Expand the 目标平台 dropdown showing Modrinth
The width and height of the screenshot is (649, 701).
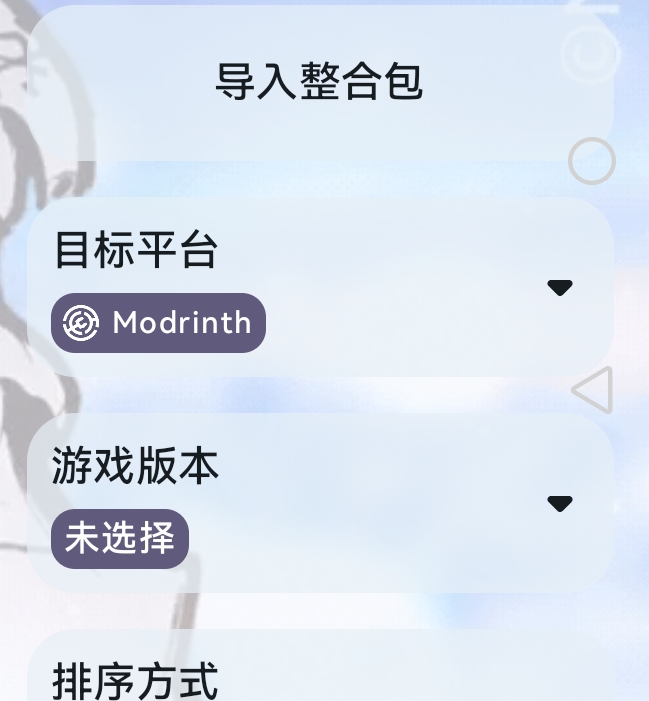click(559, 288)
